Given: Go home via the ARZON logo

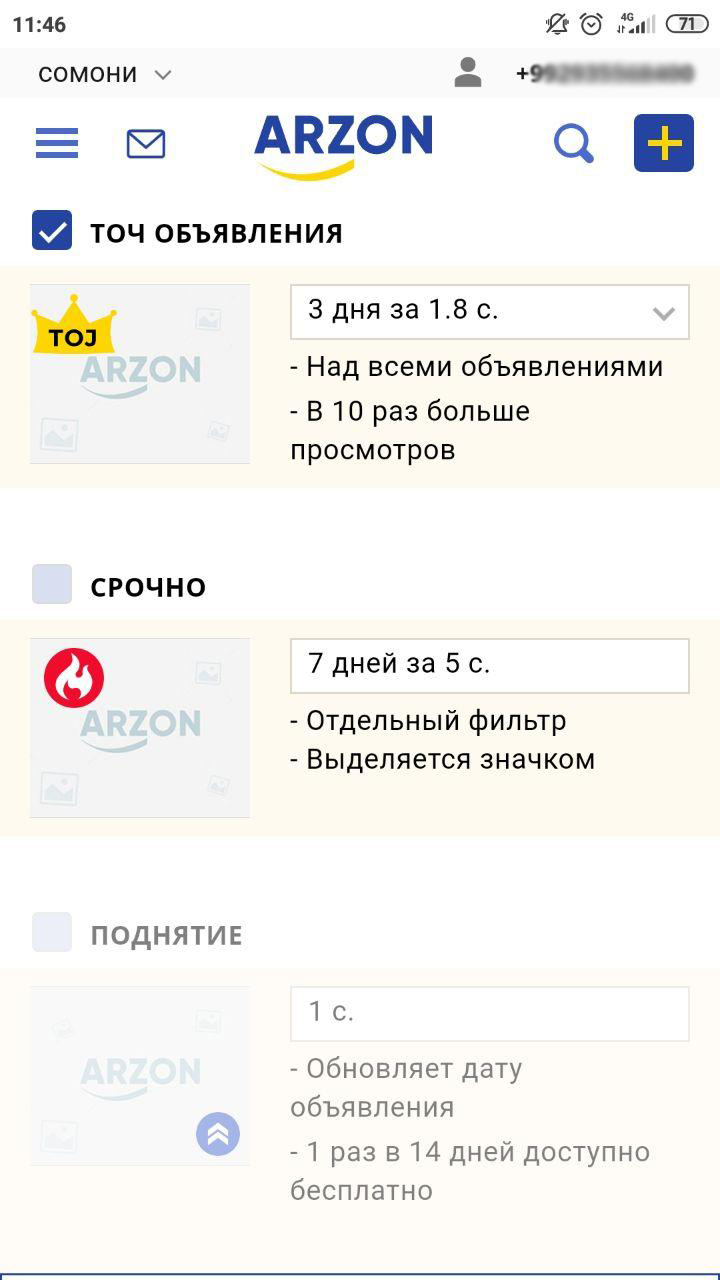Looking at the screenshot, I should (x=344, y=142).
